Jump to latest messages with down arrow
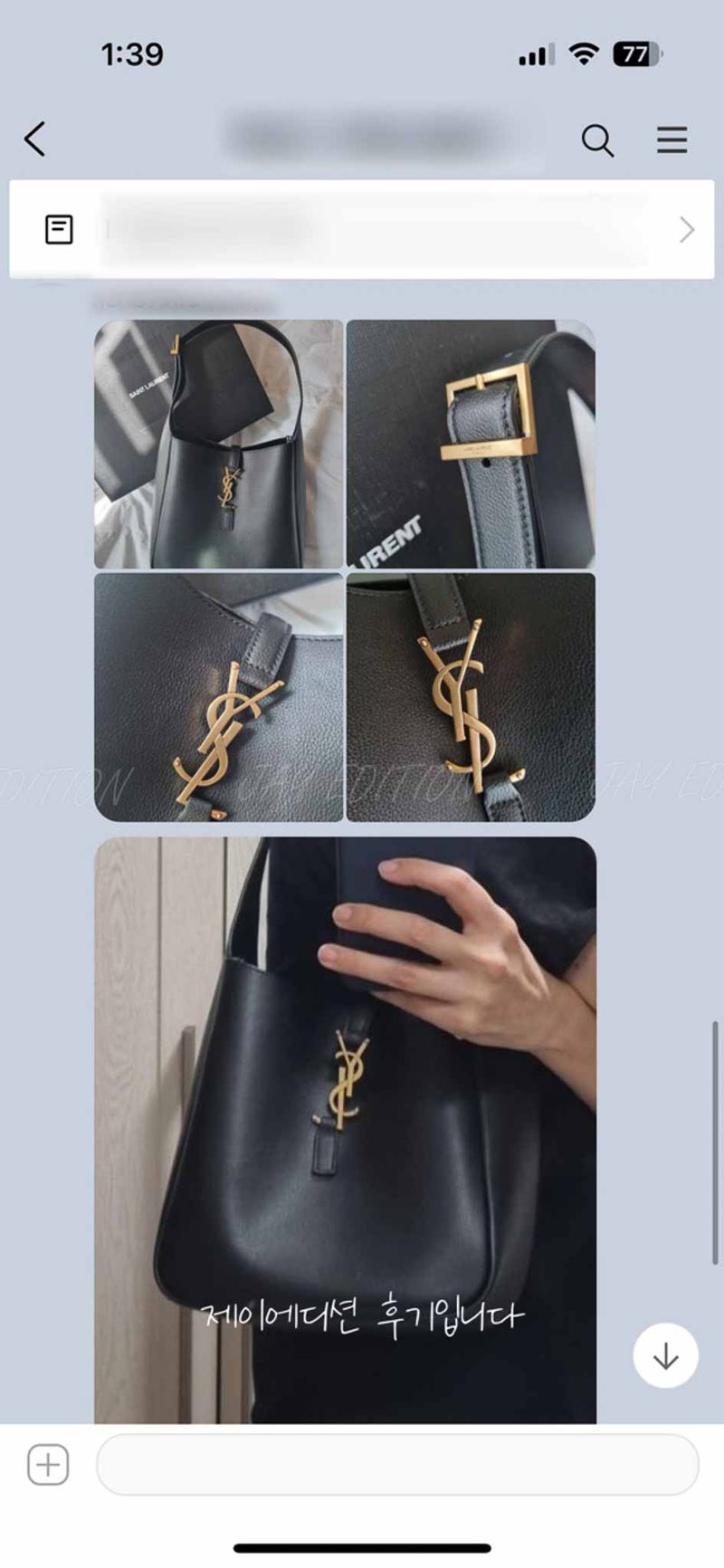This screenshot has height=1568, width=724. coord(665,1355)
